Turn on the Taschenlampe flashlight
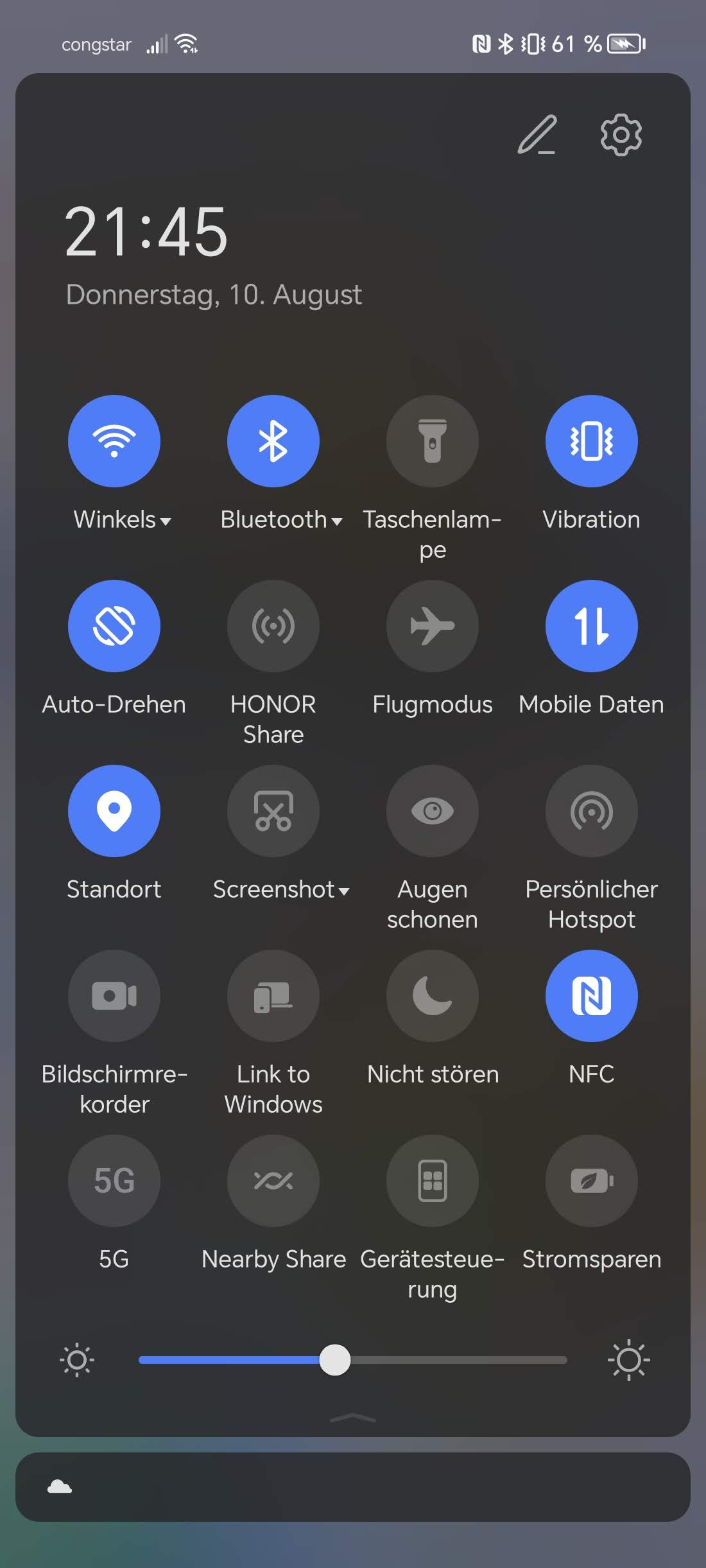 [433, 441]
